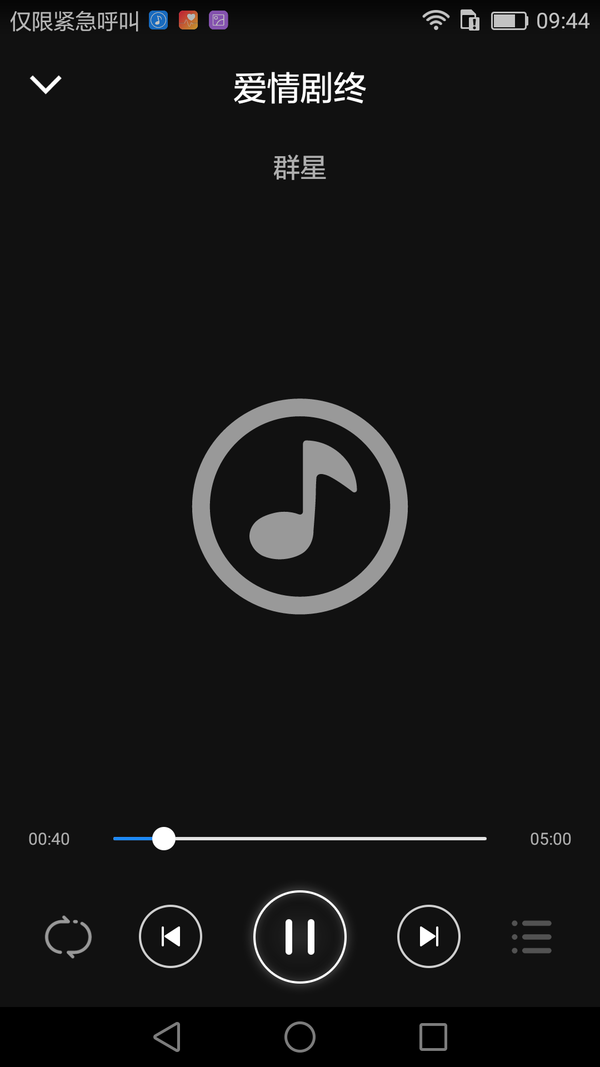This screenshot has height=1067, width=600.
Task: Pause the song 爱情剧终
Action: 300,937
